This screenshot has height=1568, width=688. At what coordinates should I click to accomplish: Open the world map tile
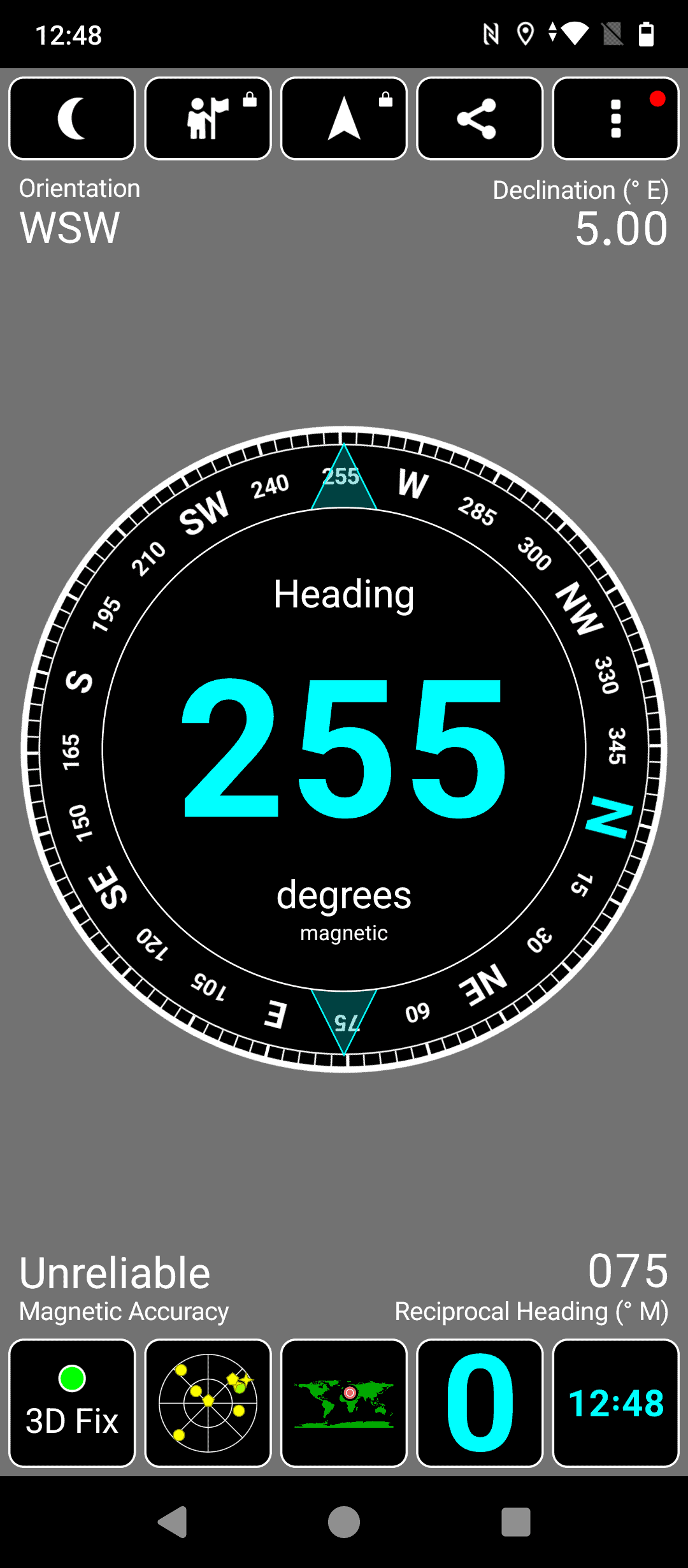point(344,1403)
